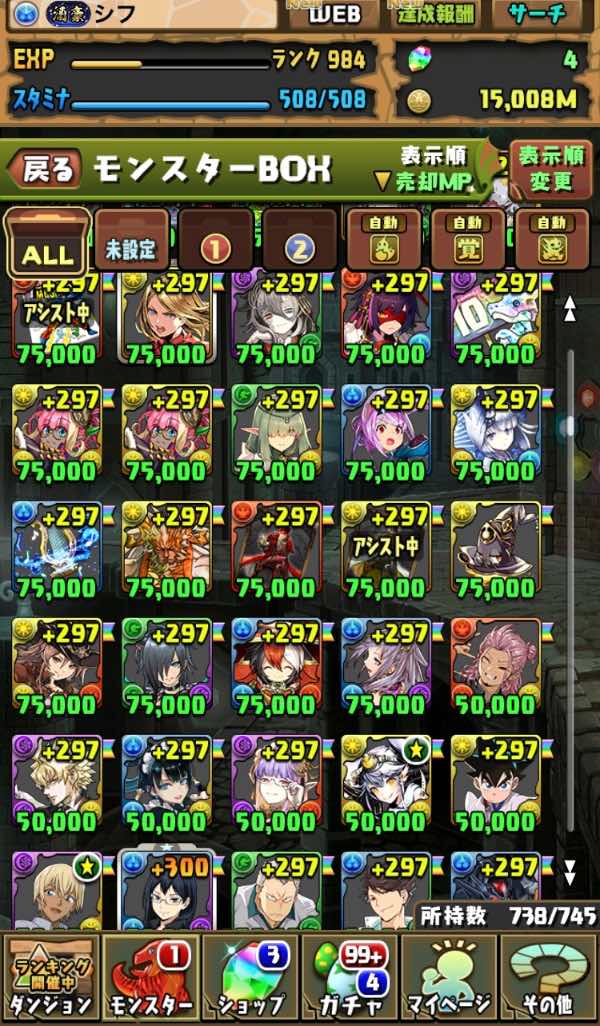Open the 達成報酬 rewards button
This screenshot has width=600, height=1026.
tap(437, 14)
